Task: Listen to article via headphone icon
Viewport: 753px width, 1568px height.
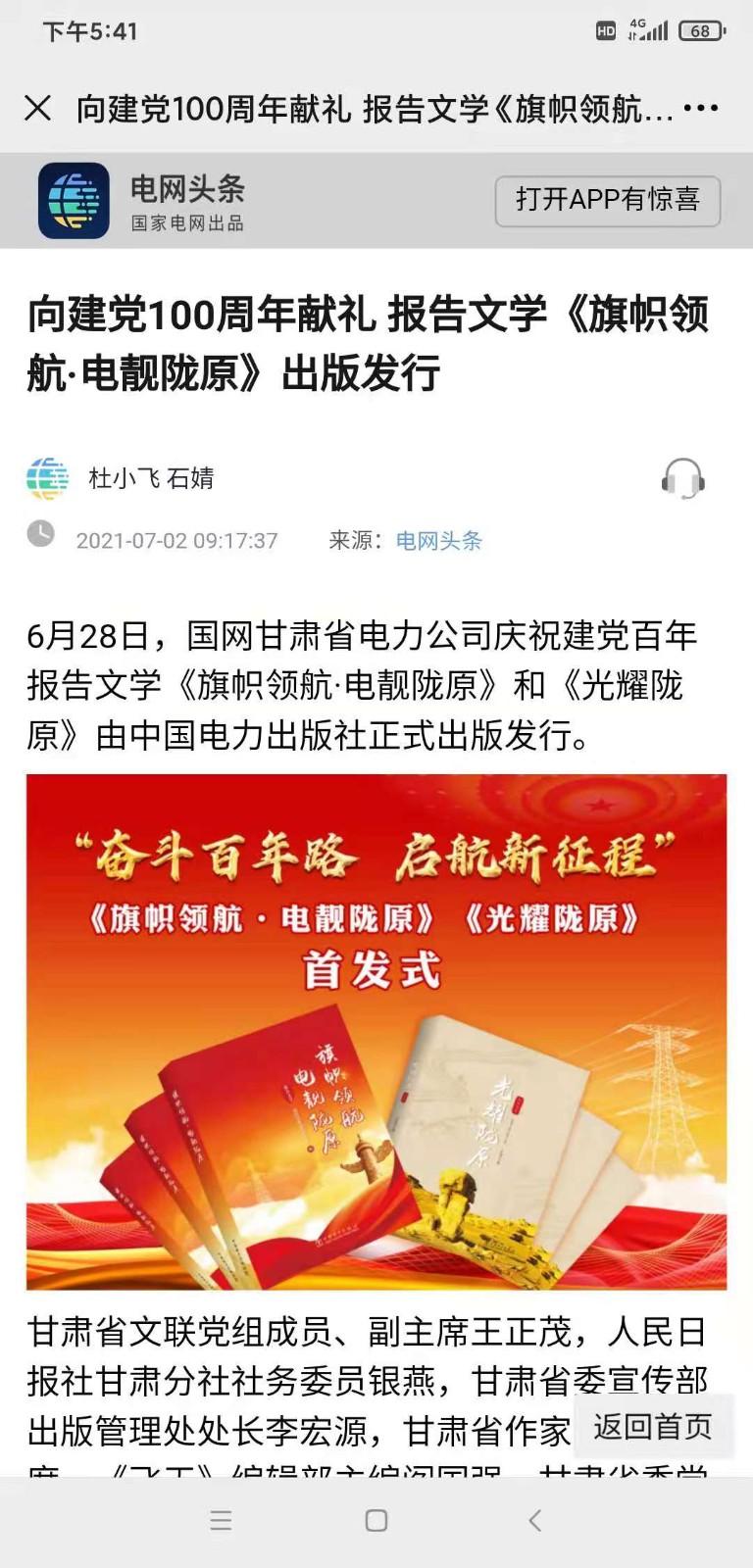Action: [682, 479]
